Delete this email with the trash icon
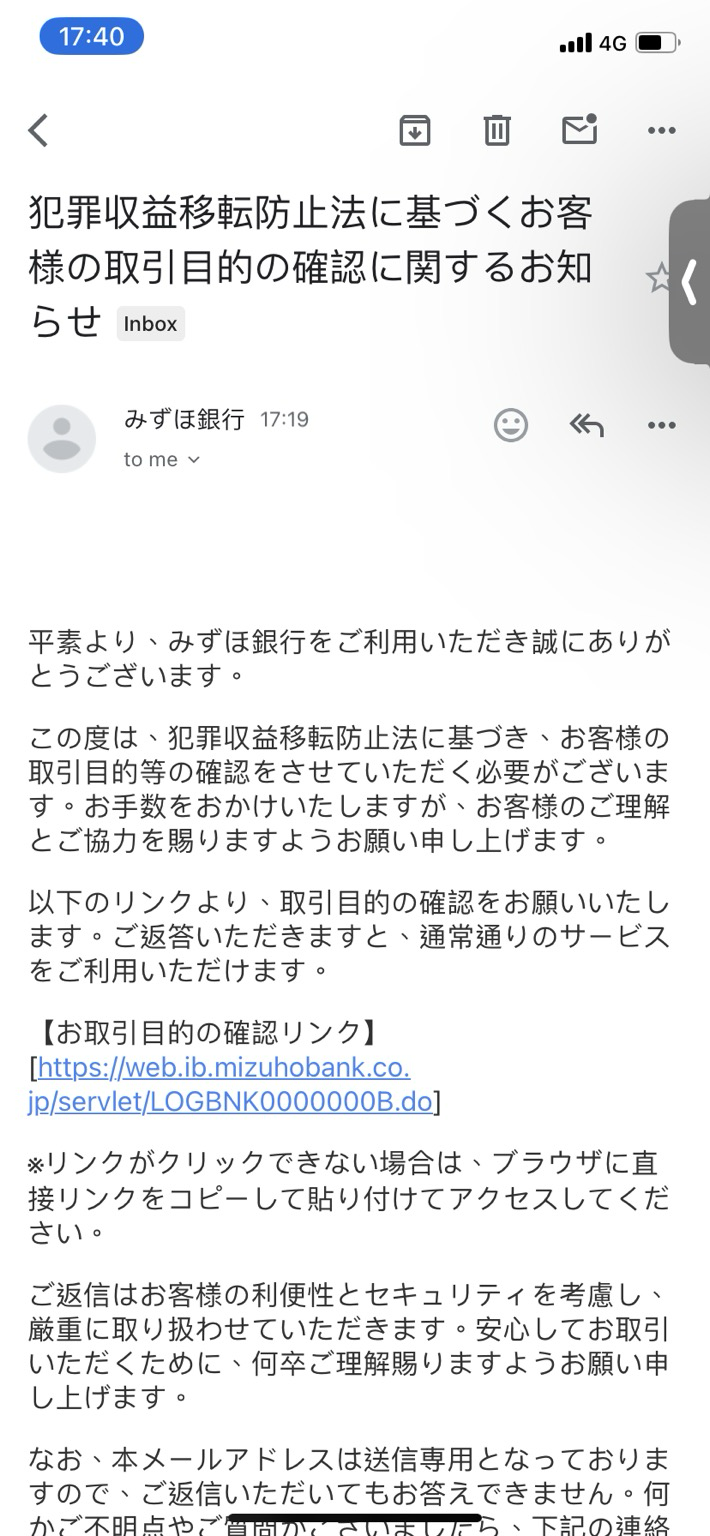Viewport: 710px width, 1536px height. 497,130
